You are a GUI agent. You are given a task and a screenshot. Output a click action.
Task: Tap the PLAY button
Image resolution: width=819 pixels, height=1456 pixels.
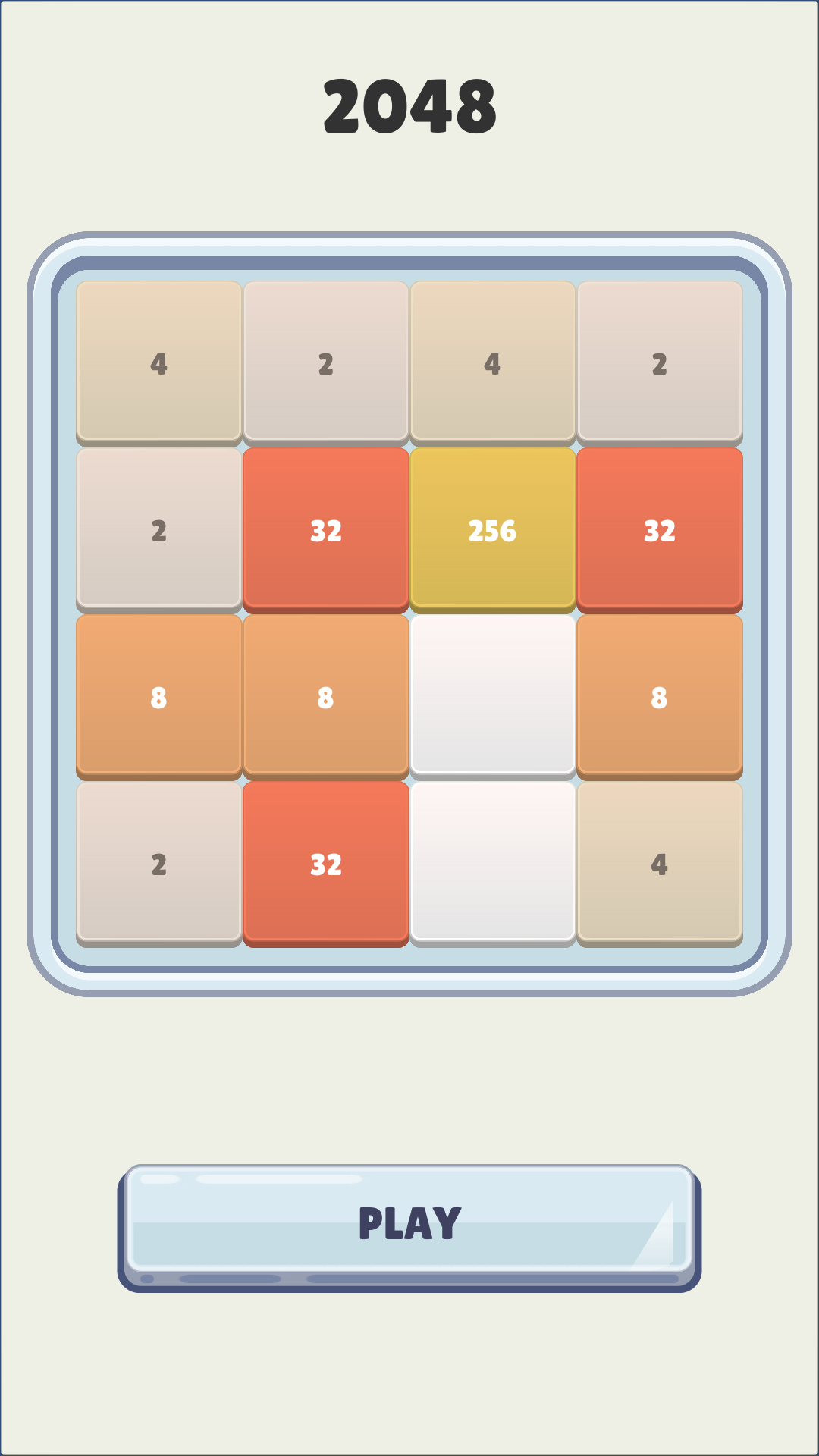[x=409, y=1225]
